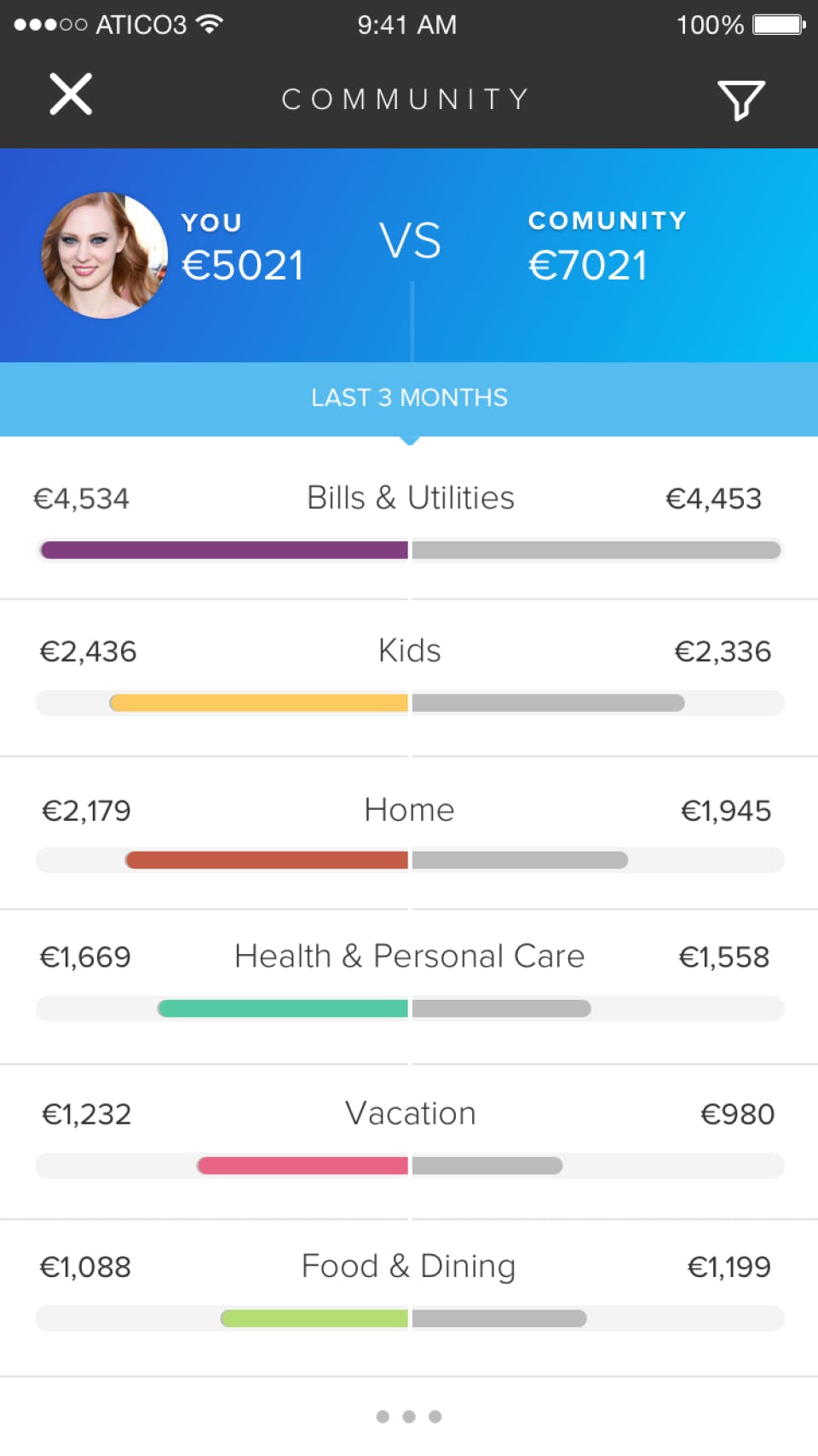Open the filter options
This screenshot has width=818, height=1456.
point(740,100)
